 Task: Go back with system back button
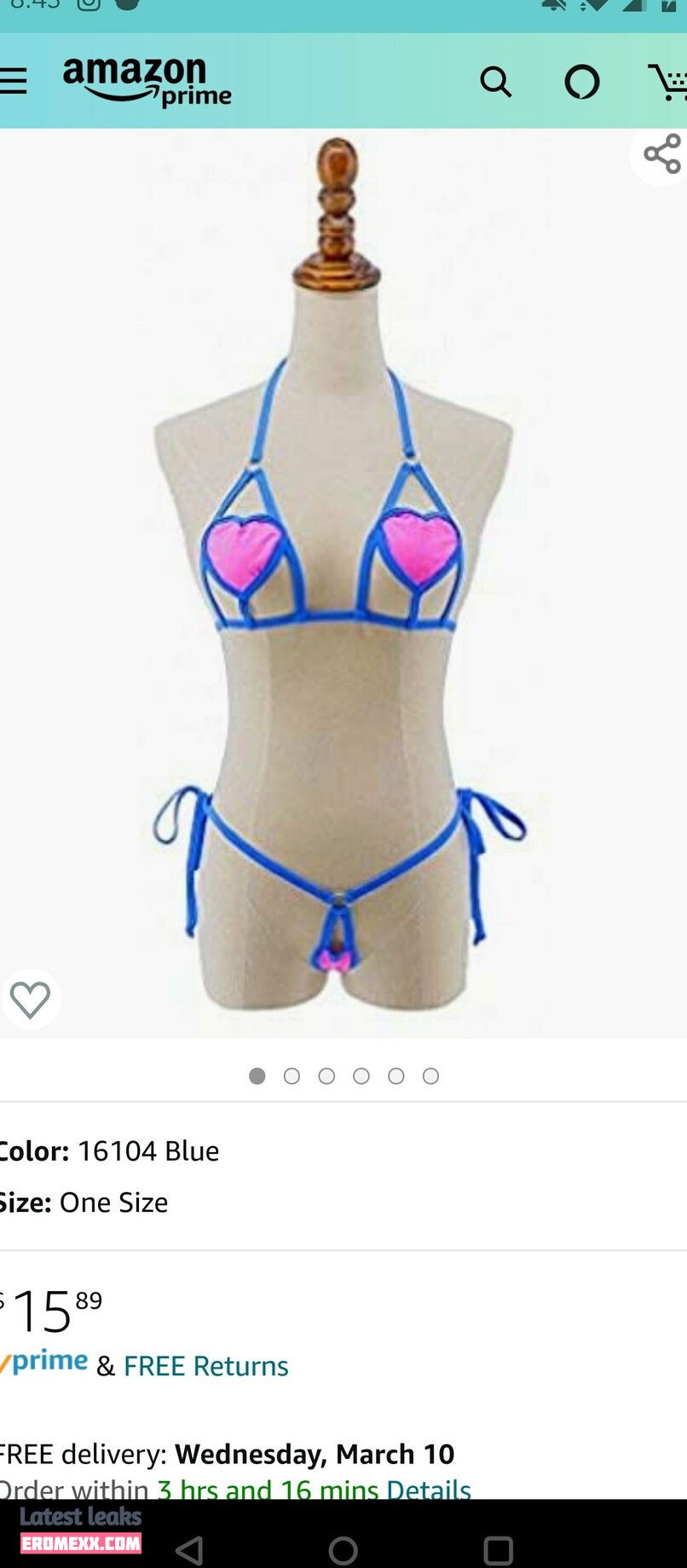tap(189, 1550)
